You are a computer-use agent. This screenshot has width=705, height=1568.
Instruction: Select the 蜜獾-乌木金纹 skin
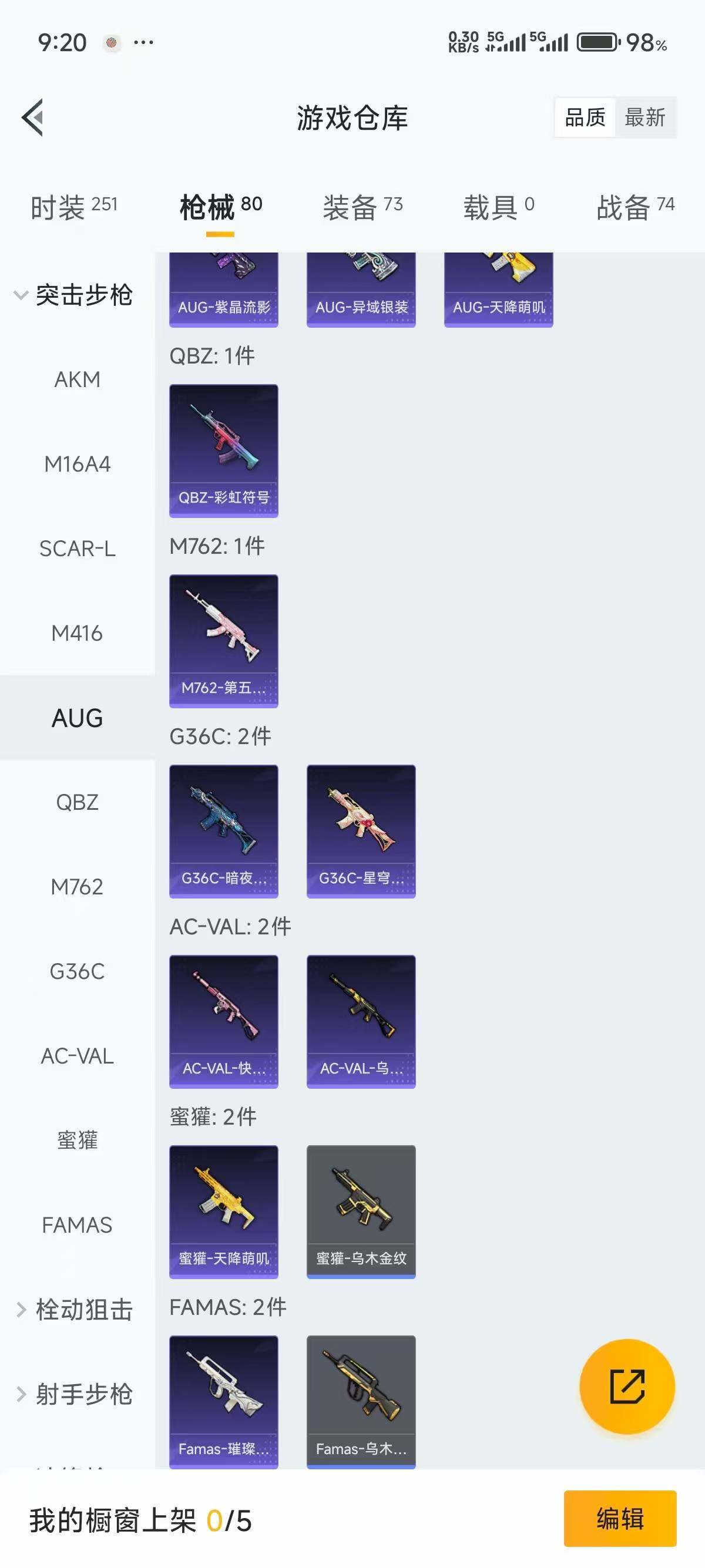[x=360, y=1210]
